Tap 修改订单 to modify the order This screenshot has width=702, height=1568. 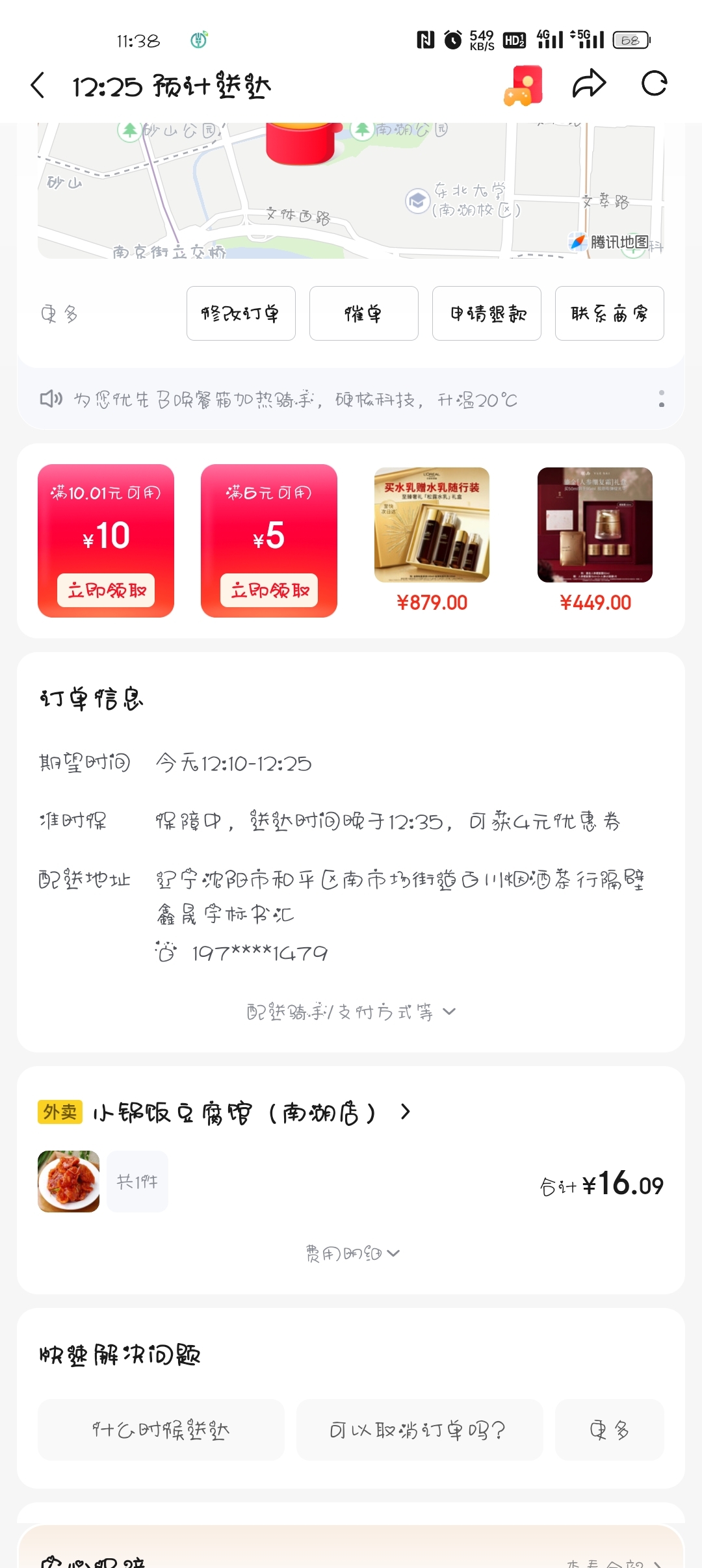click(x=240, y=313)
